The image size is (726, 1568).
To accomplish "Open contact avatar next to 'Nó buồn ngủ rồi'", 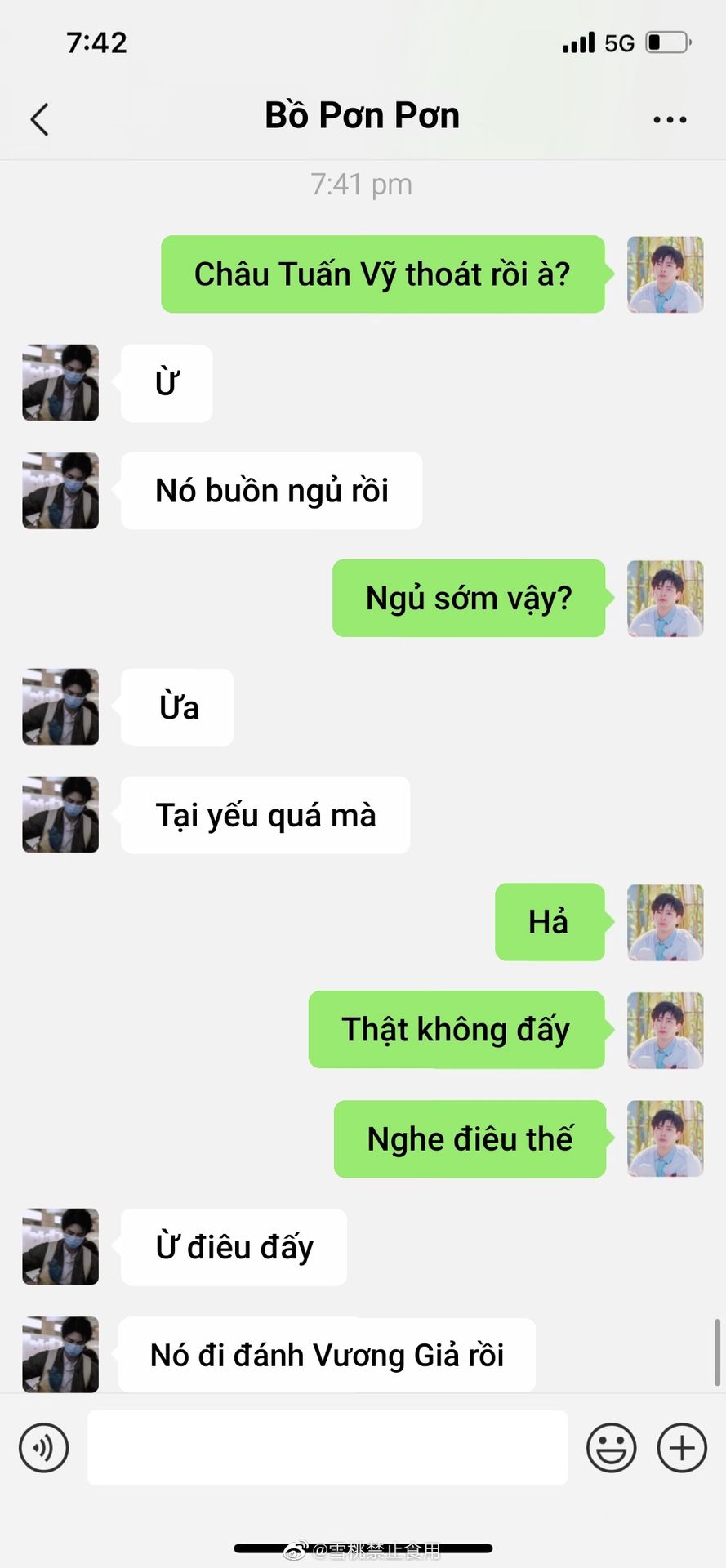I will 60,491.
